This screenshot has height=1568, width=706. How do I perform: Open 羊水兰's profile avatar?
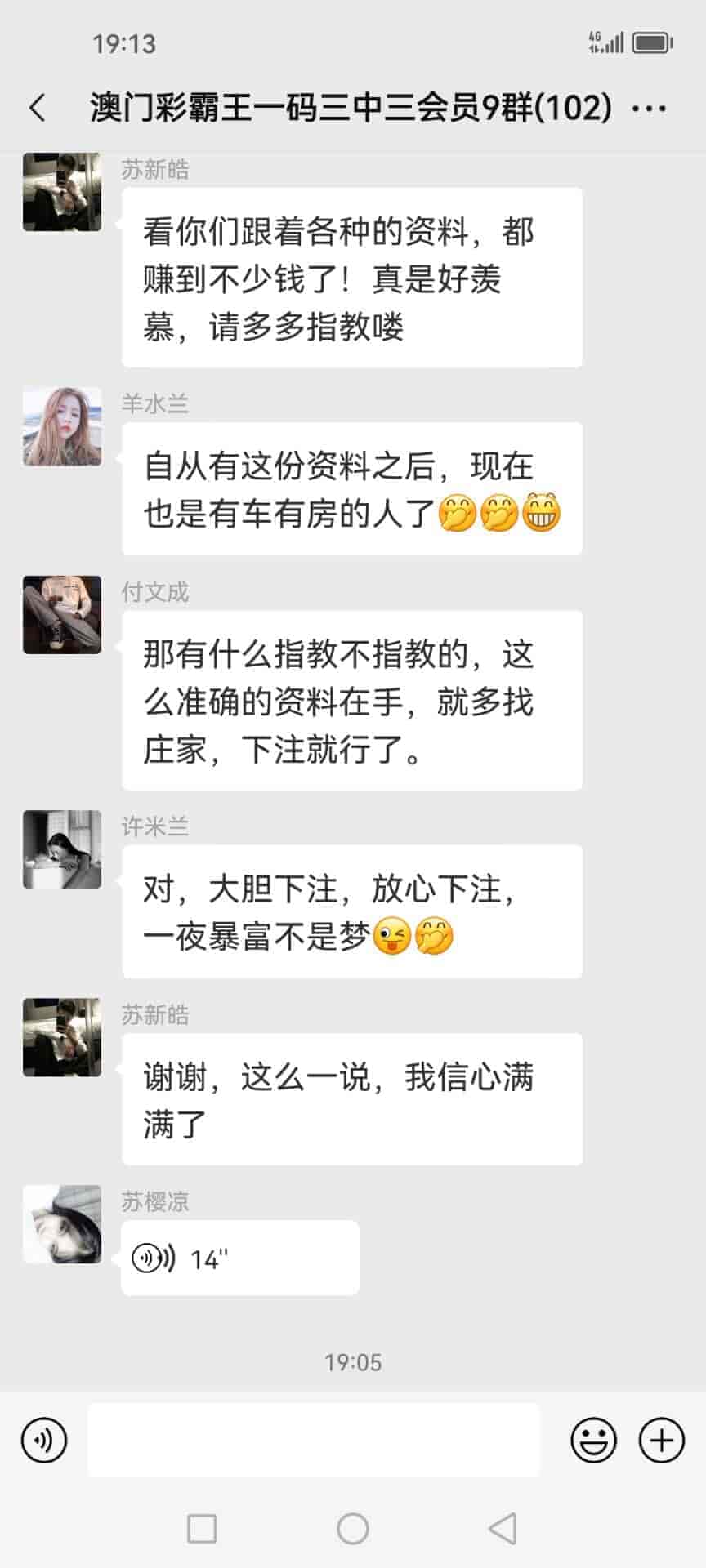point(62,426)
